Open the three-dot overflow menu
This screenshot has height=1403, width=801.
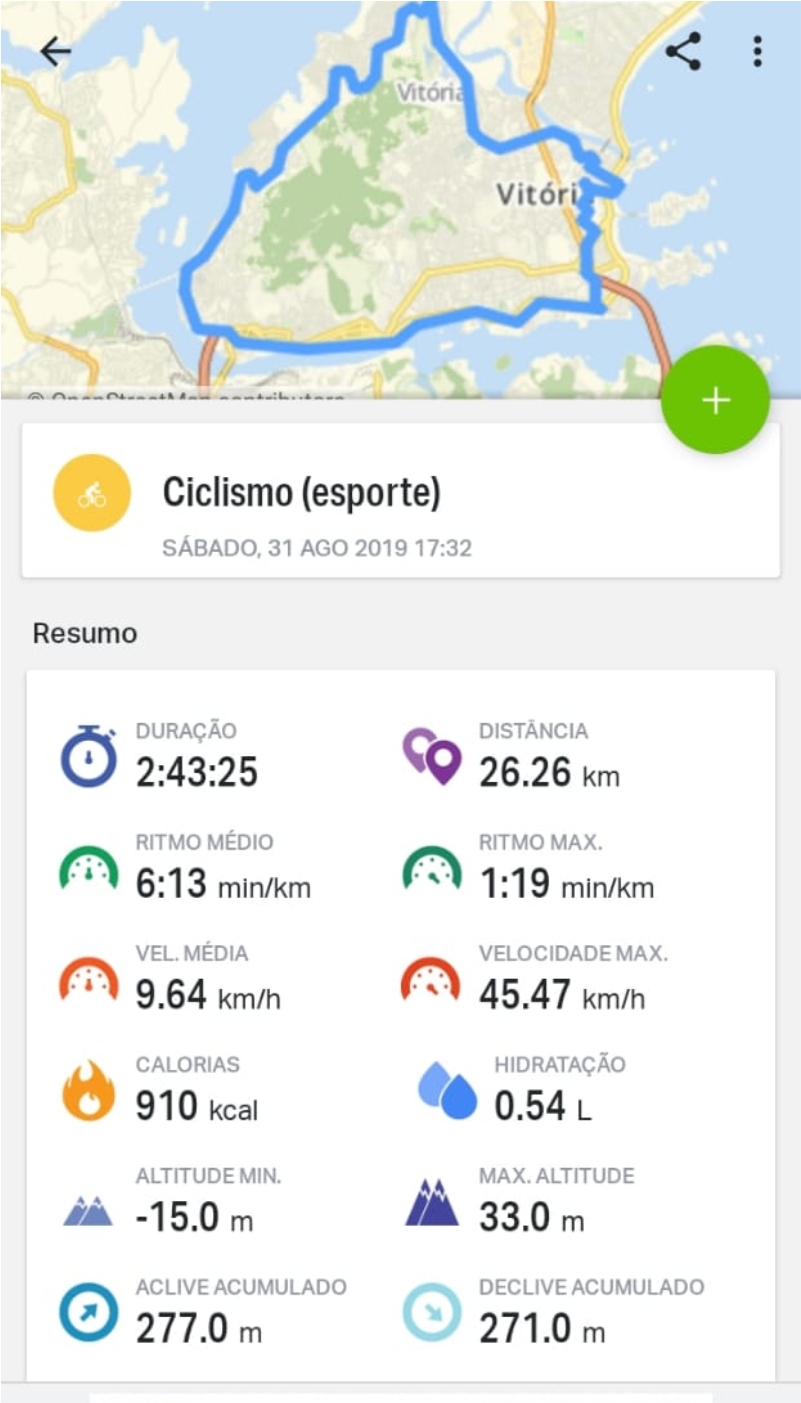(758, 51)
